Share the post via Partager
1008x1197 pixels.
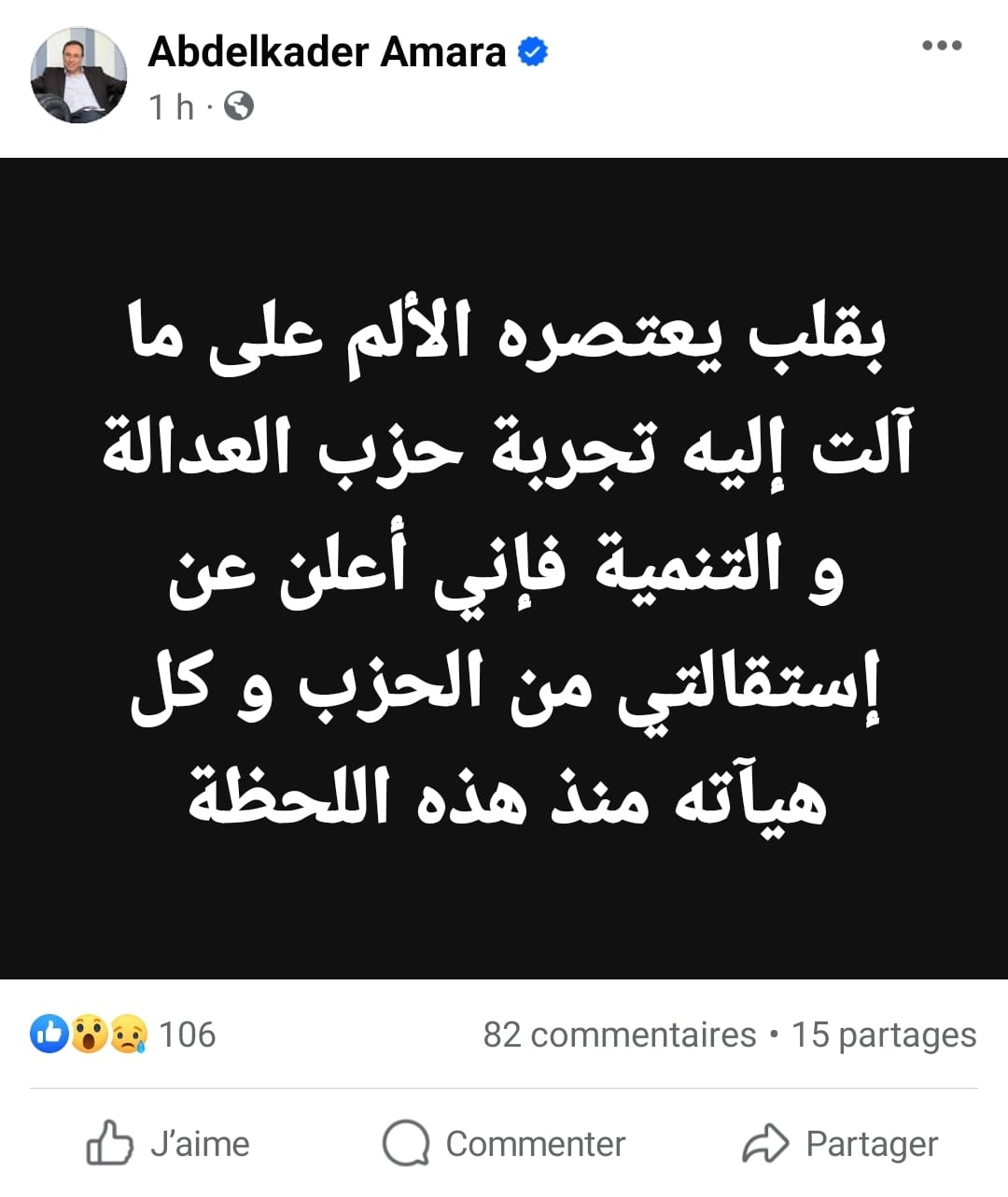tap(840, 1144)
